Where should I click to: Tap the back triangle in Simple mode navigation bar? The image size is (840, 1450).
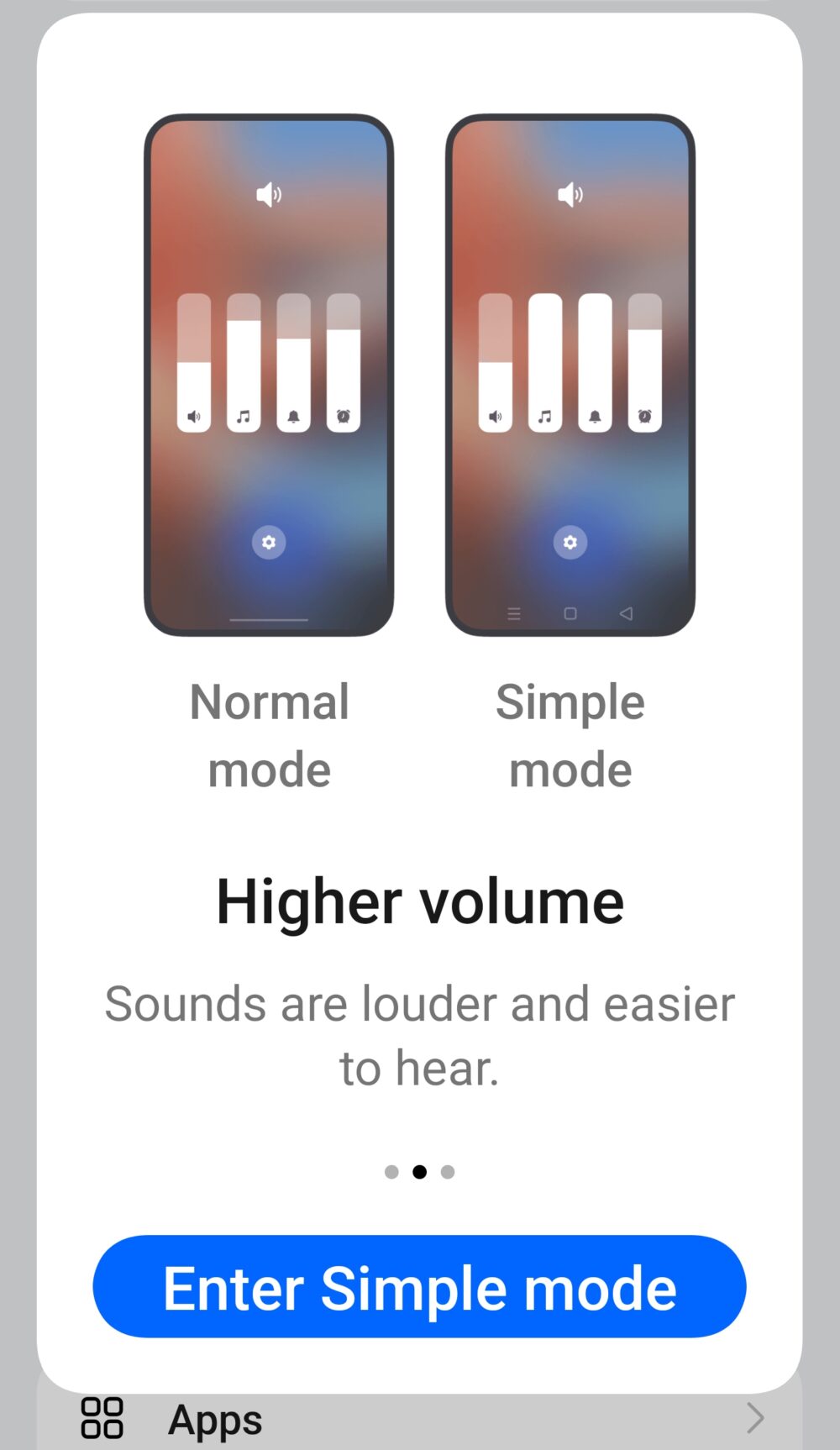coord(624,614)
